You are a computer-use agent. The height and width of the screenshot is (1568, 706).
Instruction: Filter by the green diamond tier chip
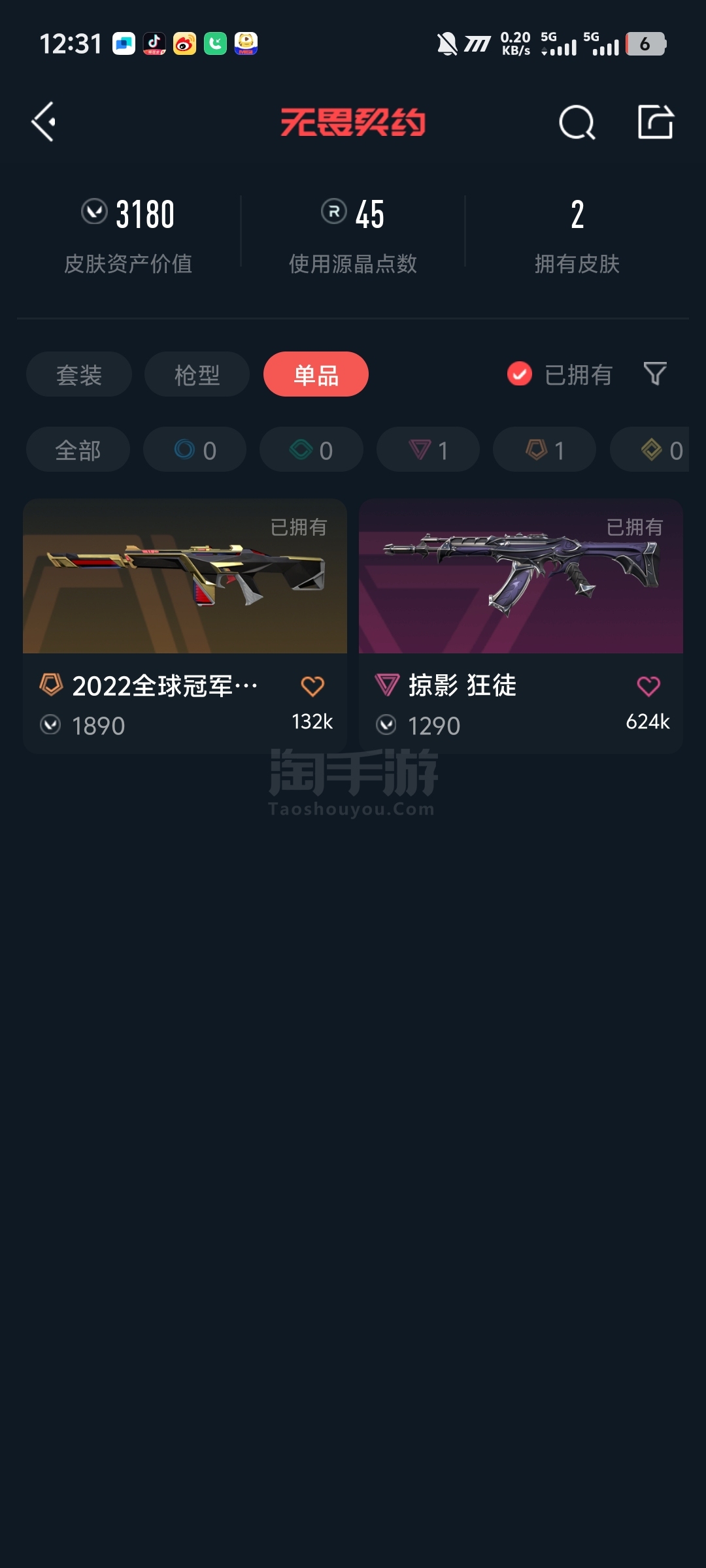(311, 449)
